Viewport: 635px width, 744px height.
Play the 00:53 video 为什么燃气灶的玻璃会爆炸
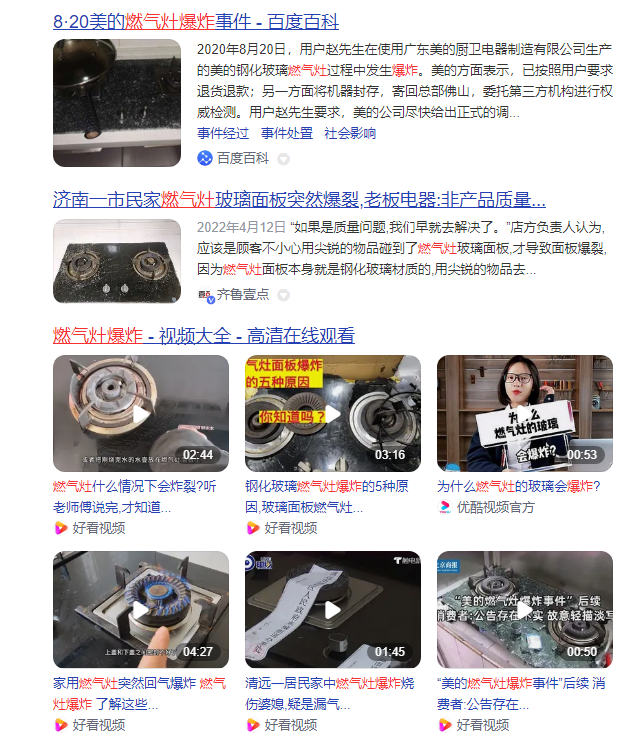click(525, 413)
